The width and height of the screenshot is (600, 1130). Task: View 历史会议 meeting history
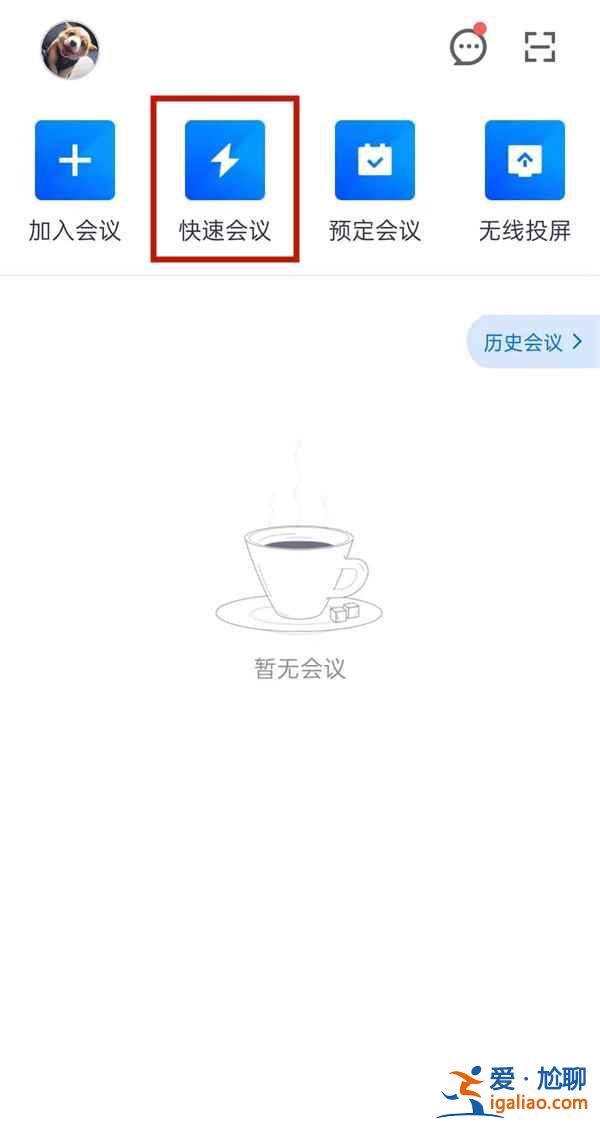[534, 342]
